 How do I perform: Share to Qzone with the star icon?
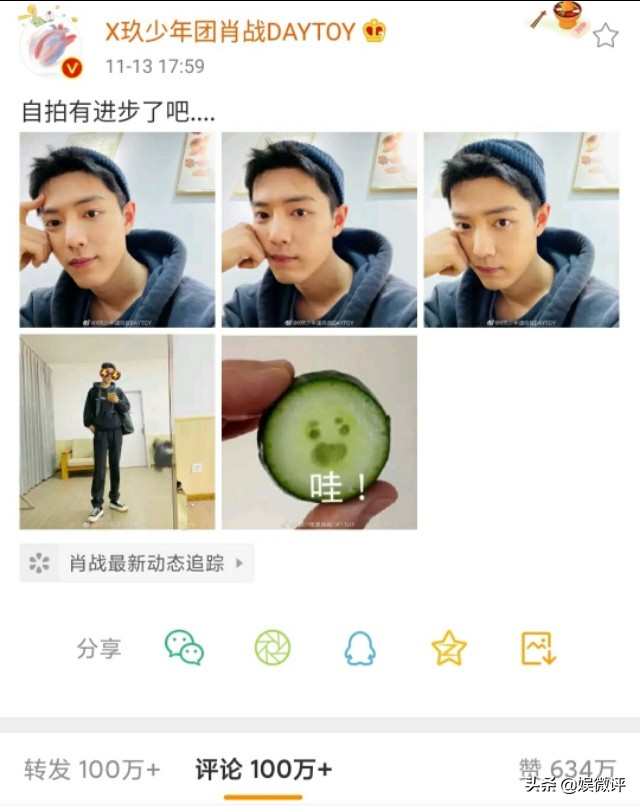click(x=449, y=648)
